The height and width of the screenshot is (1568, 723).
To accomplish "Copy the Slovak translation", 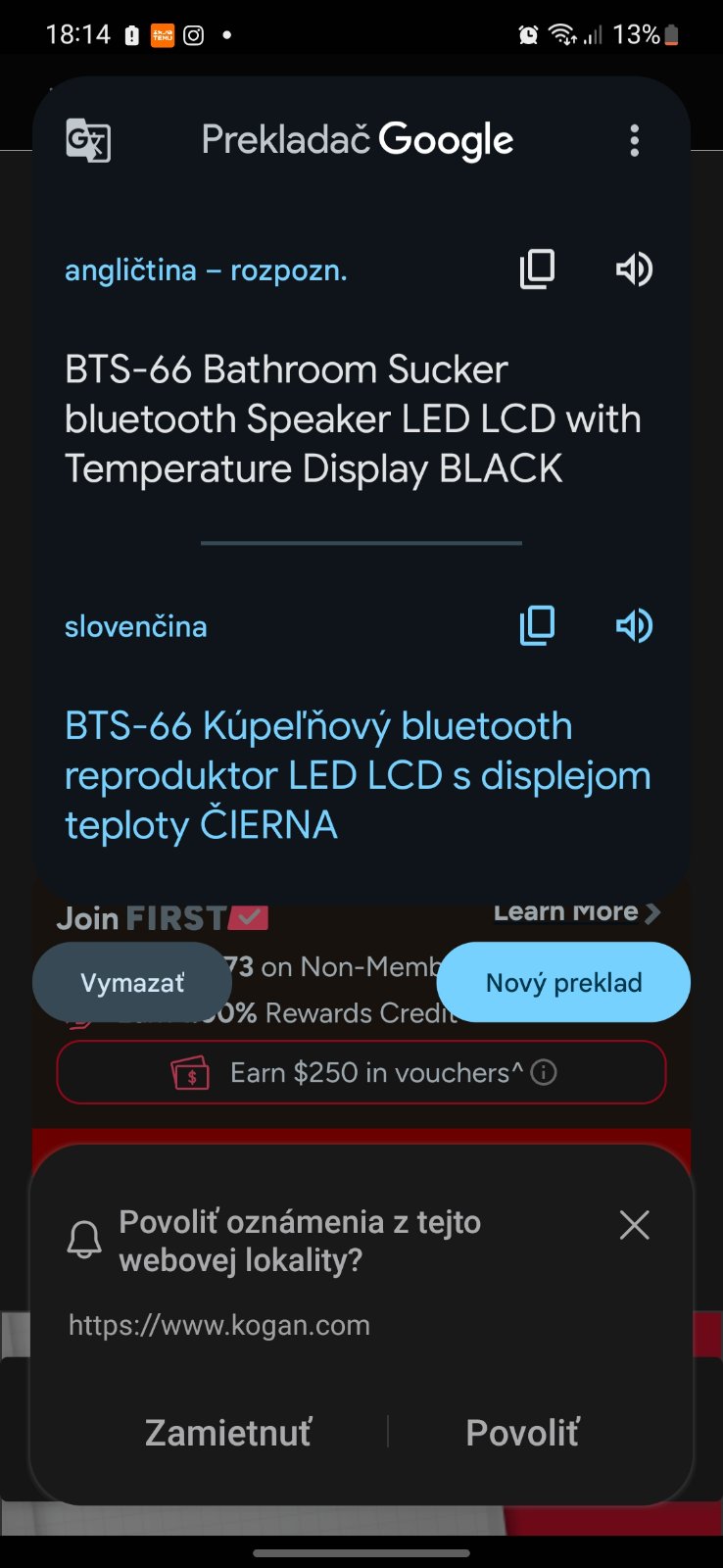I will click(x=537, y=625).
